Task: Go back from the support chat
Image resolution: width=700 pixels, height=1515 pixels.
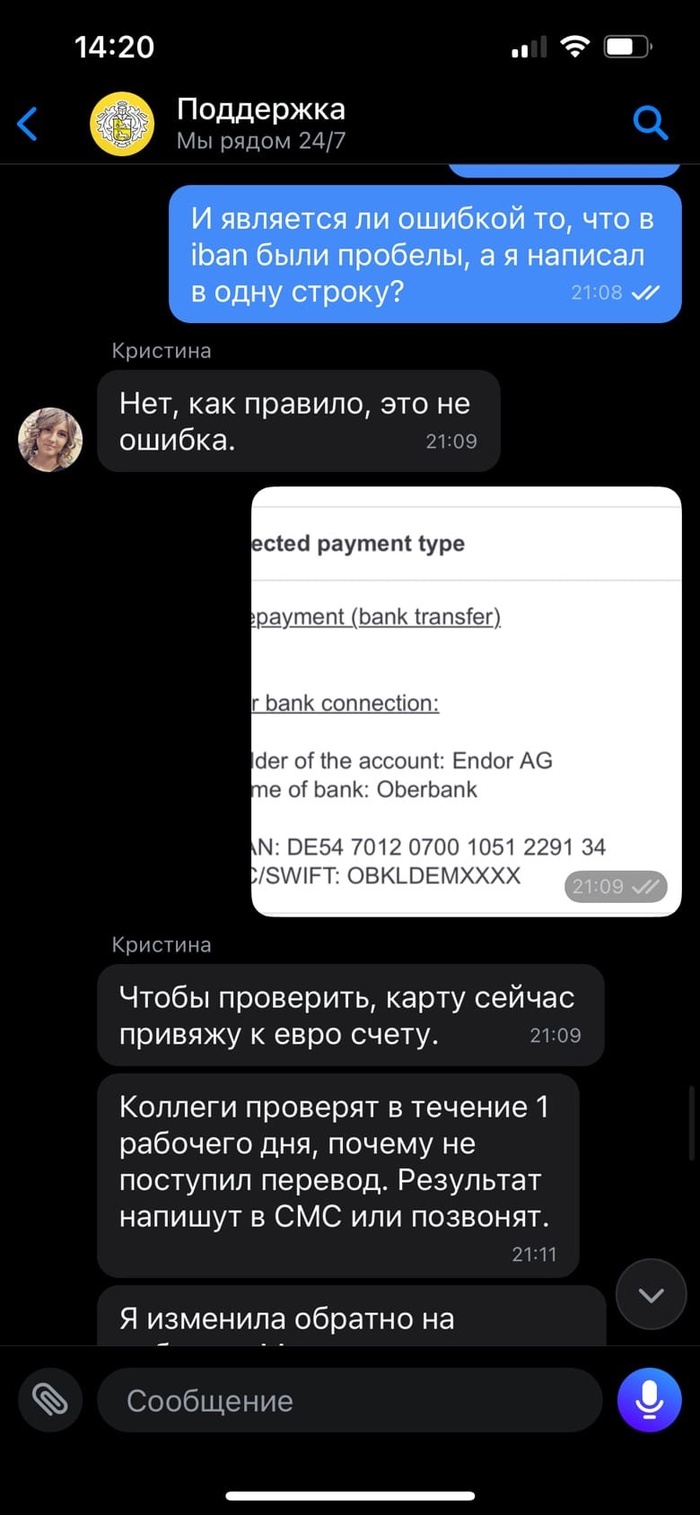Action: coord(28,124)
